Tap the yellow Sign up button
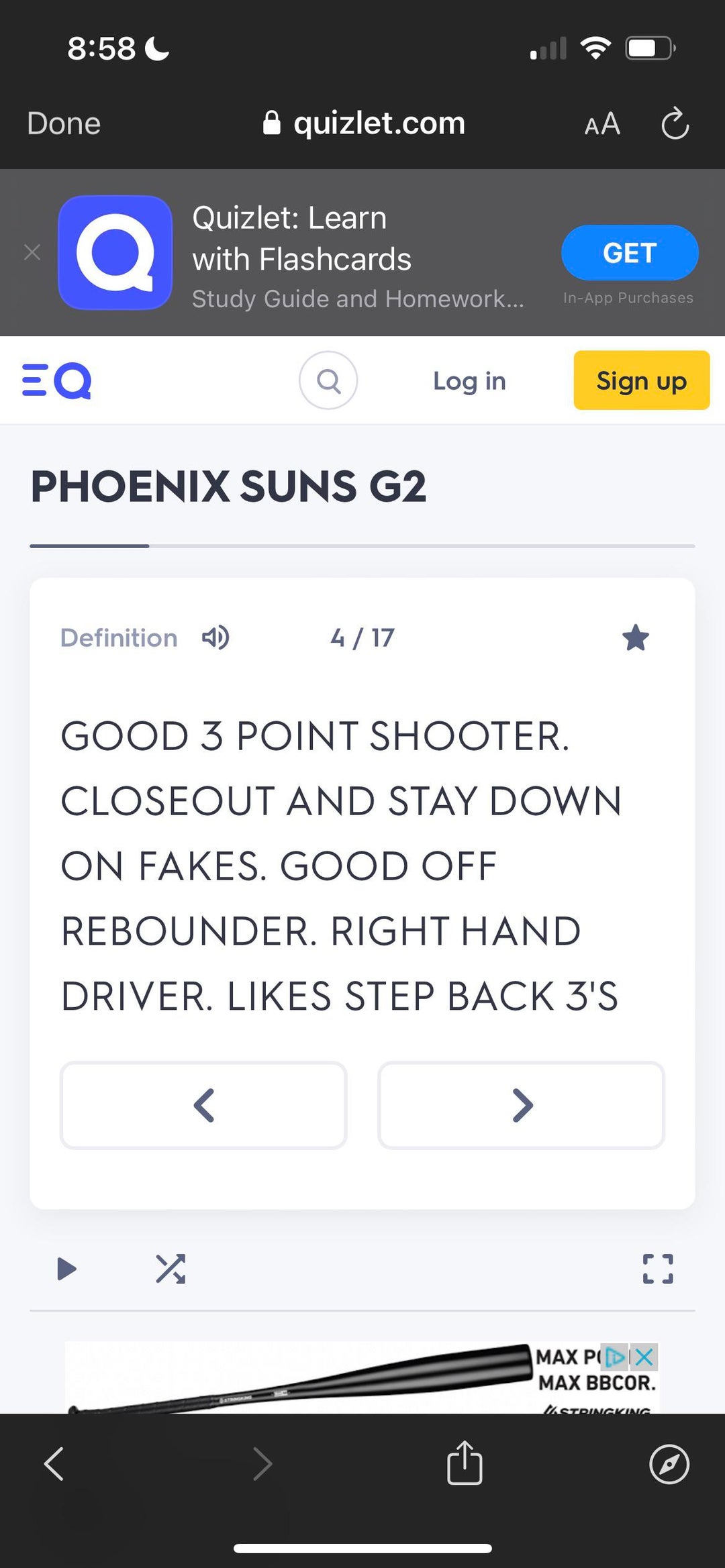Screen dimensions: 725x1568 pyautogui.click(x=641, y=380)
